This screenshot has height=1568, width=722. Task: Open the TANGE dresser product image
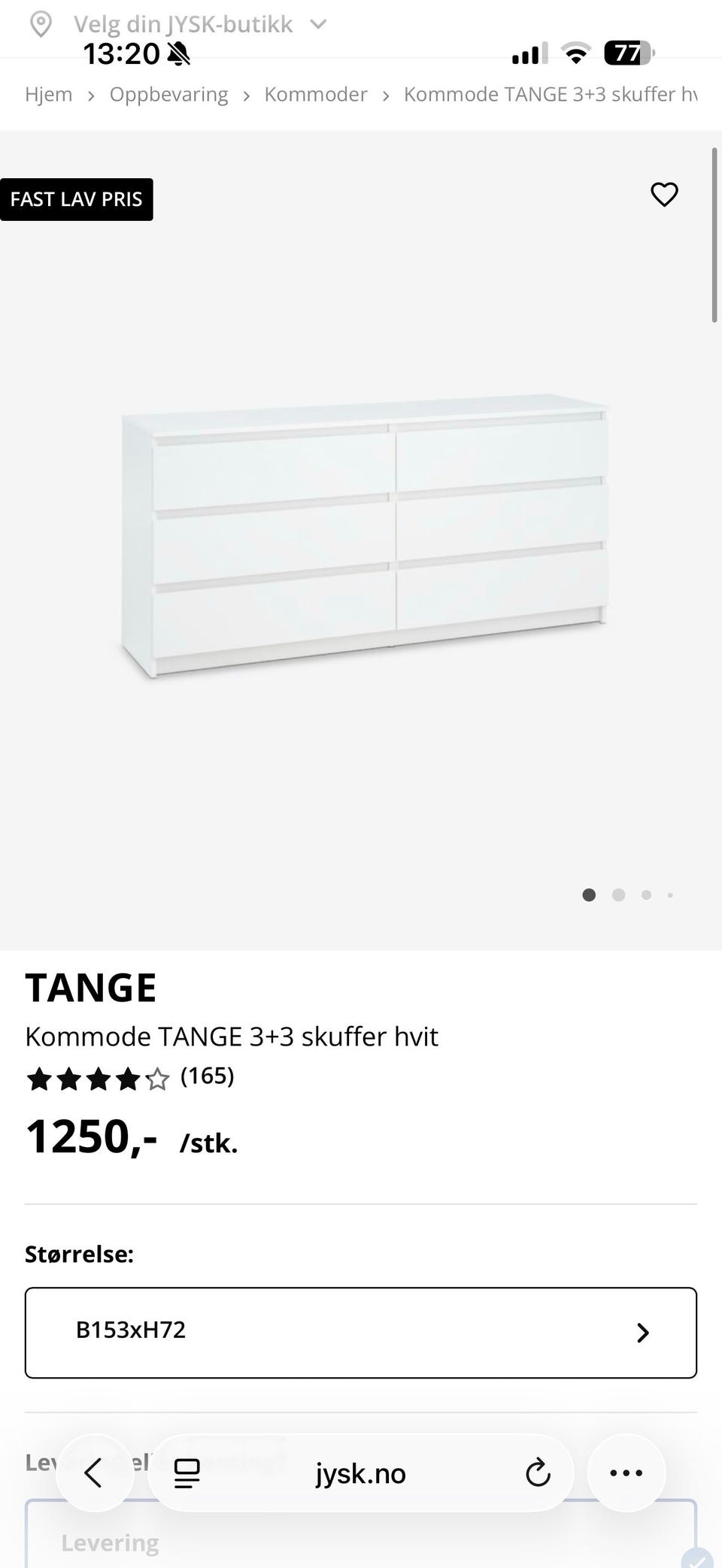(366, 536)
